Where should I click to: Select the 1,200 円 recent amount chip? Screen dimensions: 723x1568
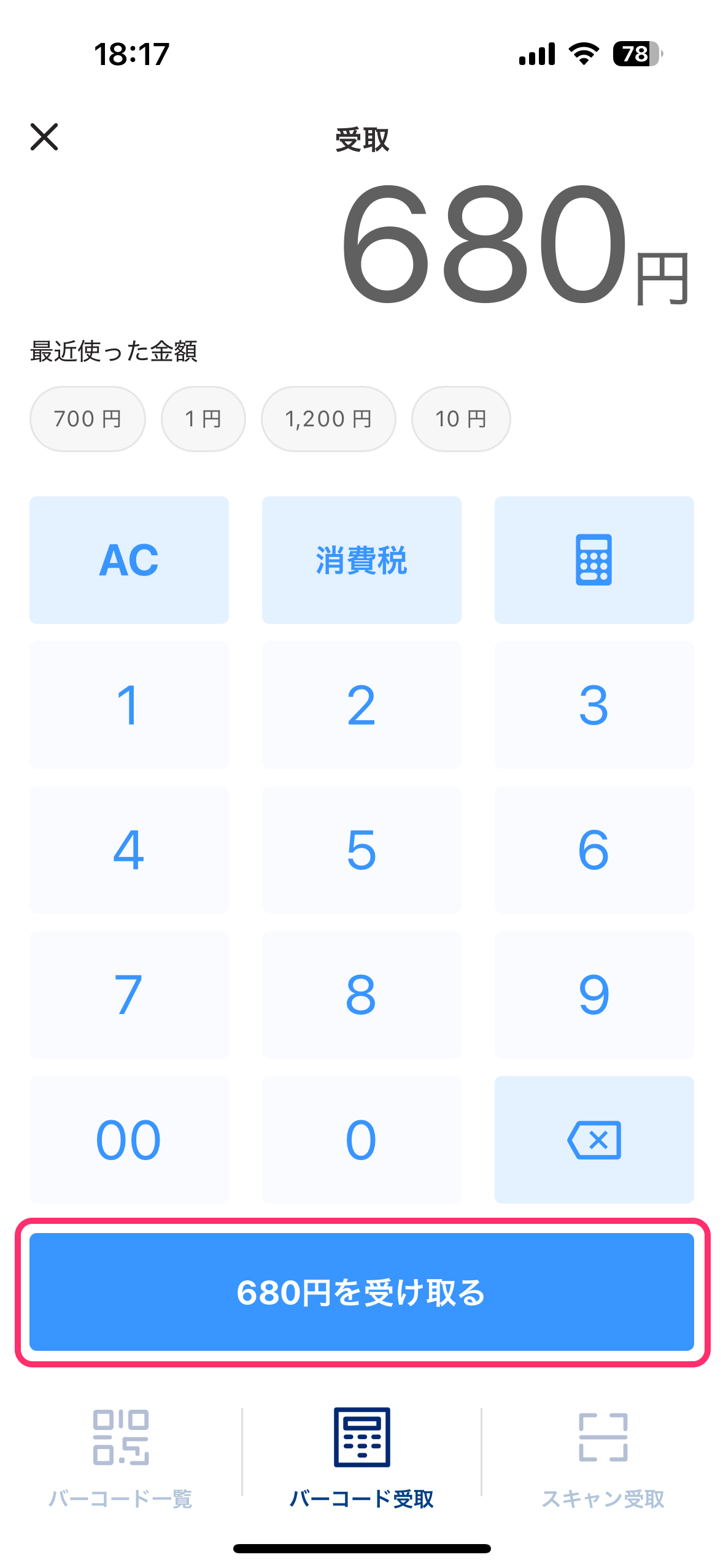click(x=328, y=419)
